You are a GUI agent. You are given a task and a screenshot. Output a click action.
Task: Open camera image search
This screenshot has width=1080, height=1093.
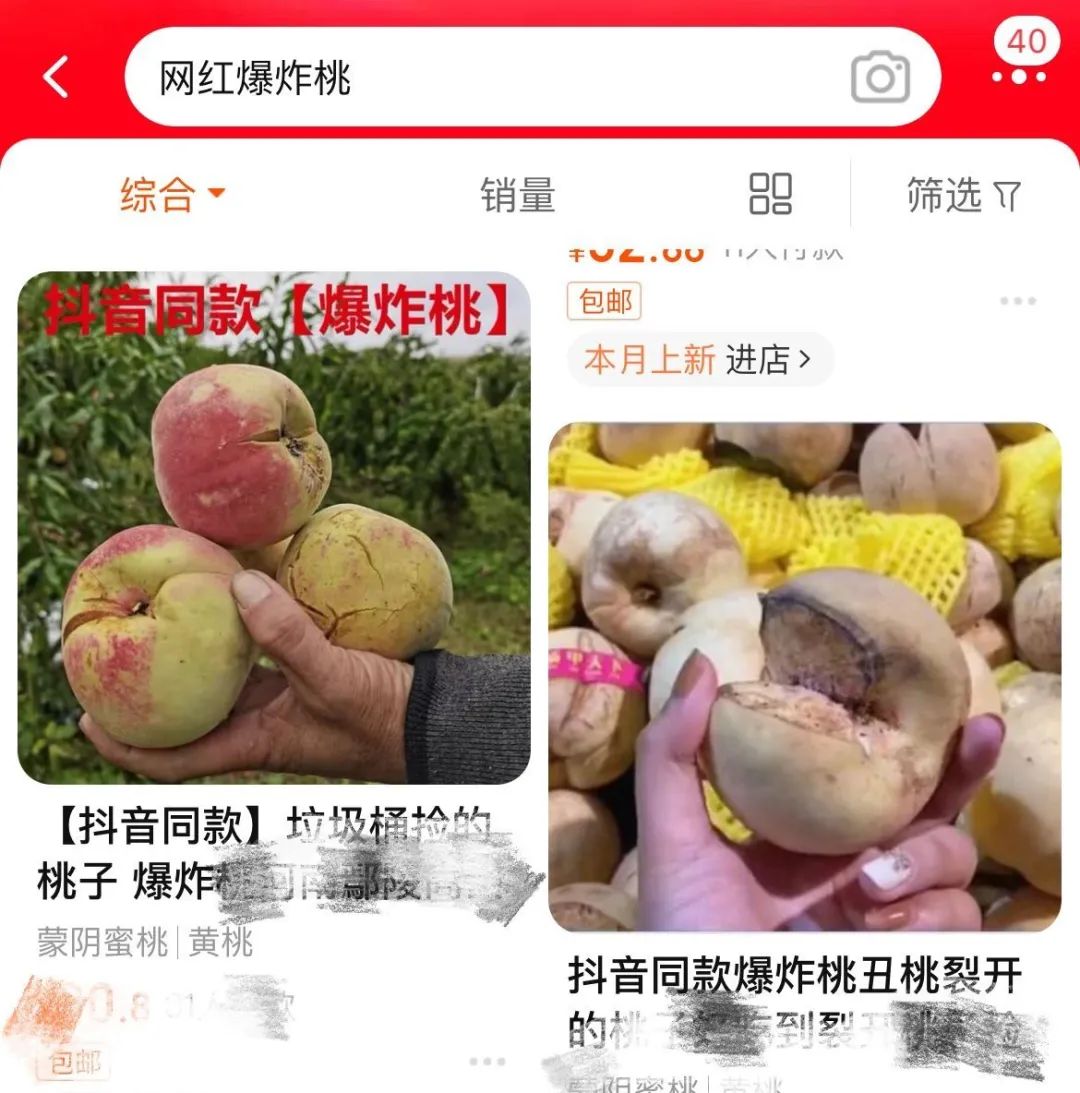tap(880, 78)
